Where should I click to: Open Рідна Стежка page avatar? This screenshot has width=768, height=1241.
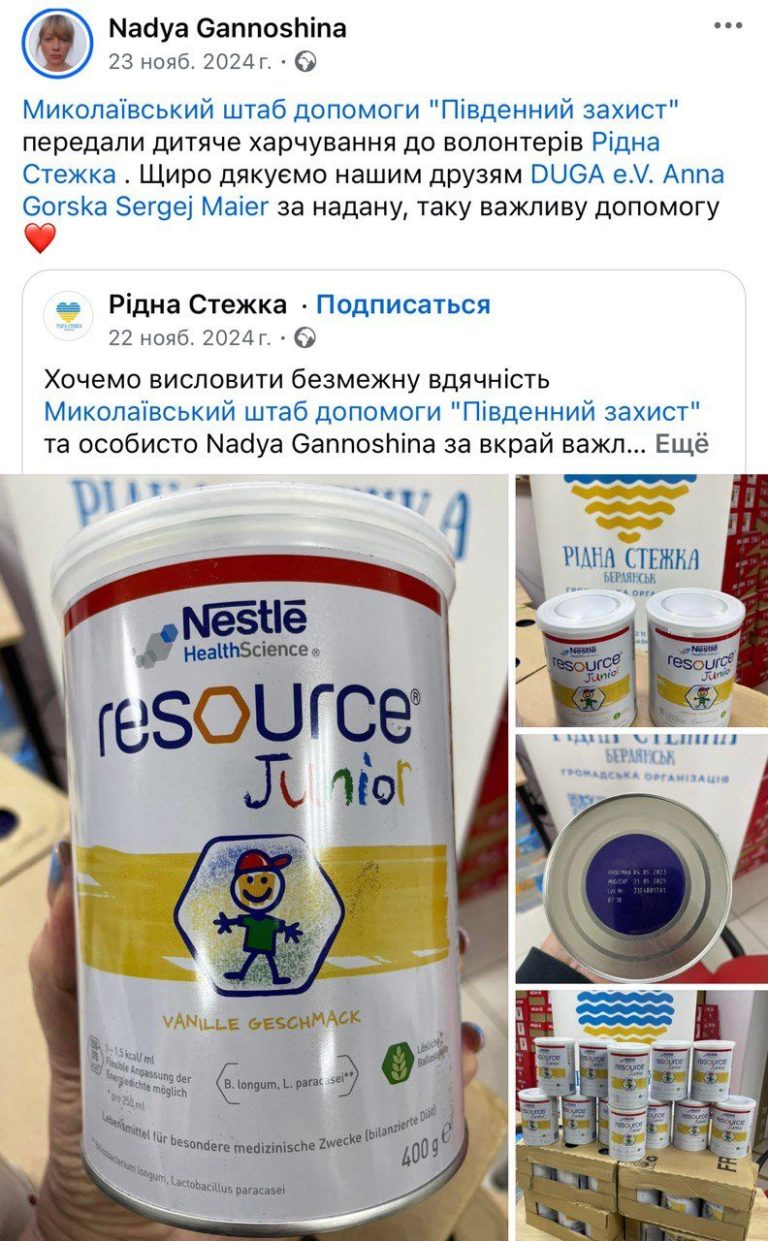coord(69,318)
